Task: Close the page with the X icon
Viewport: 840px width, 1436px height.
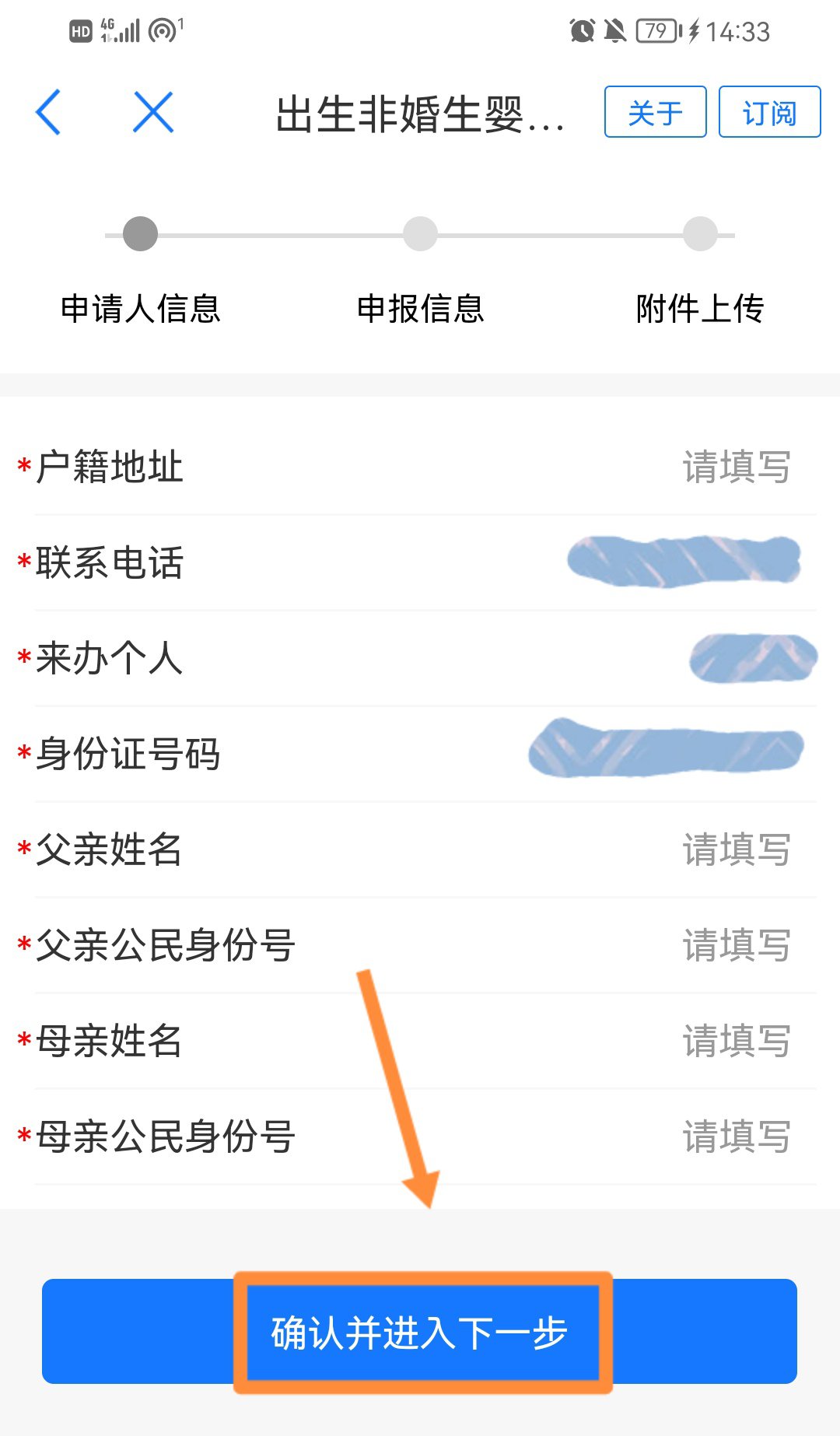Action: coord(152,113)
